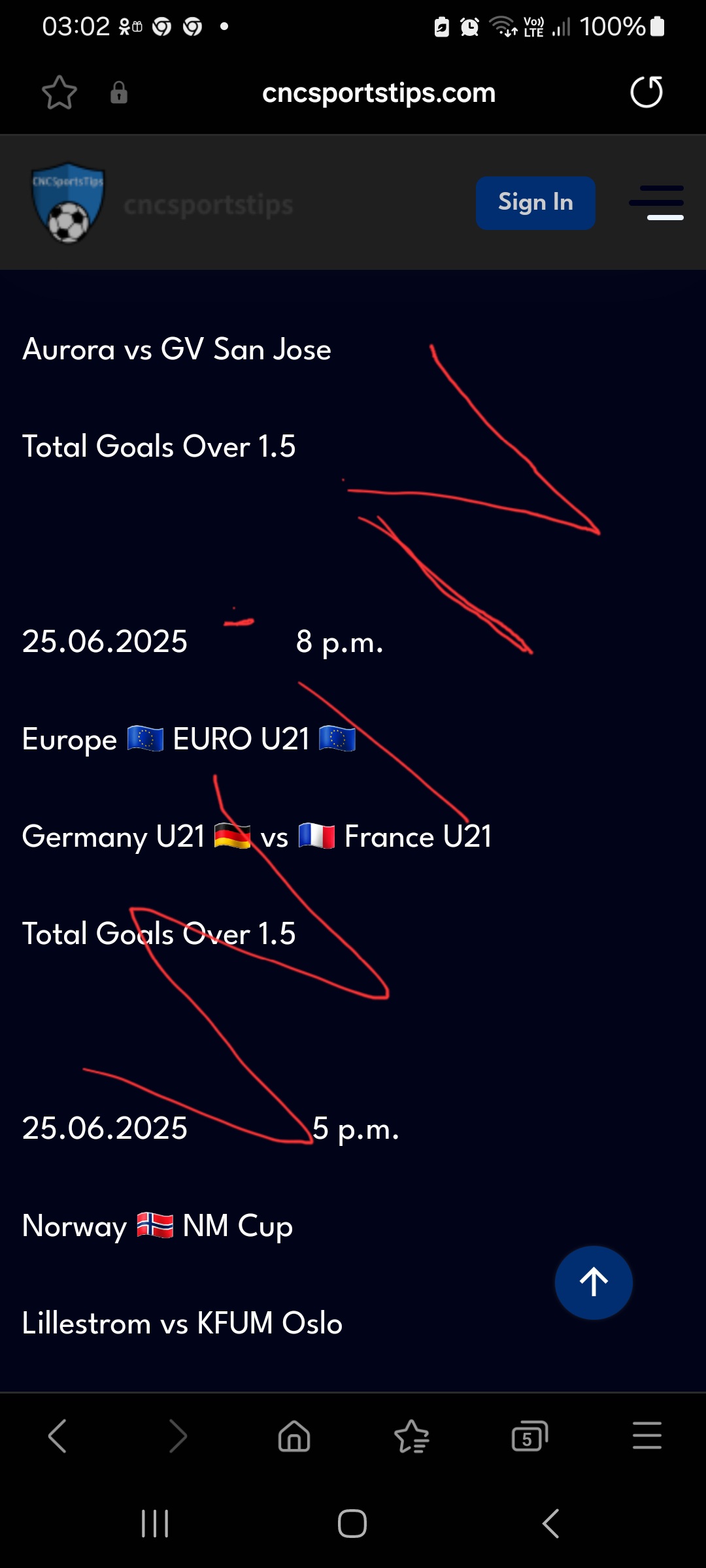Open the browser bookmarks list
Screen dimensions: 706x1568
[412, 1436]
